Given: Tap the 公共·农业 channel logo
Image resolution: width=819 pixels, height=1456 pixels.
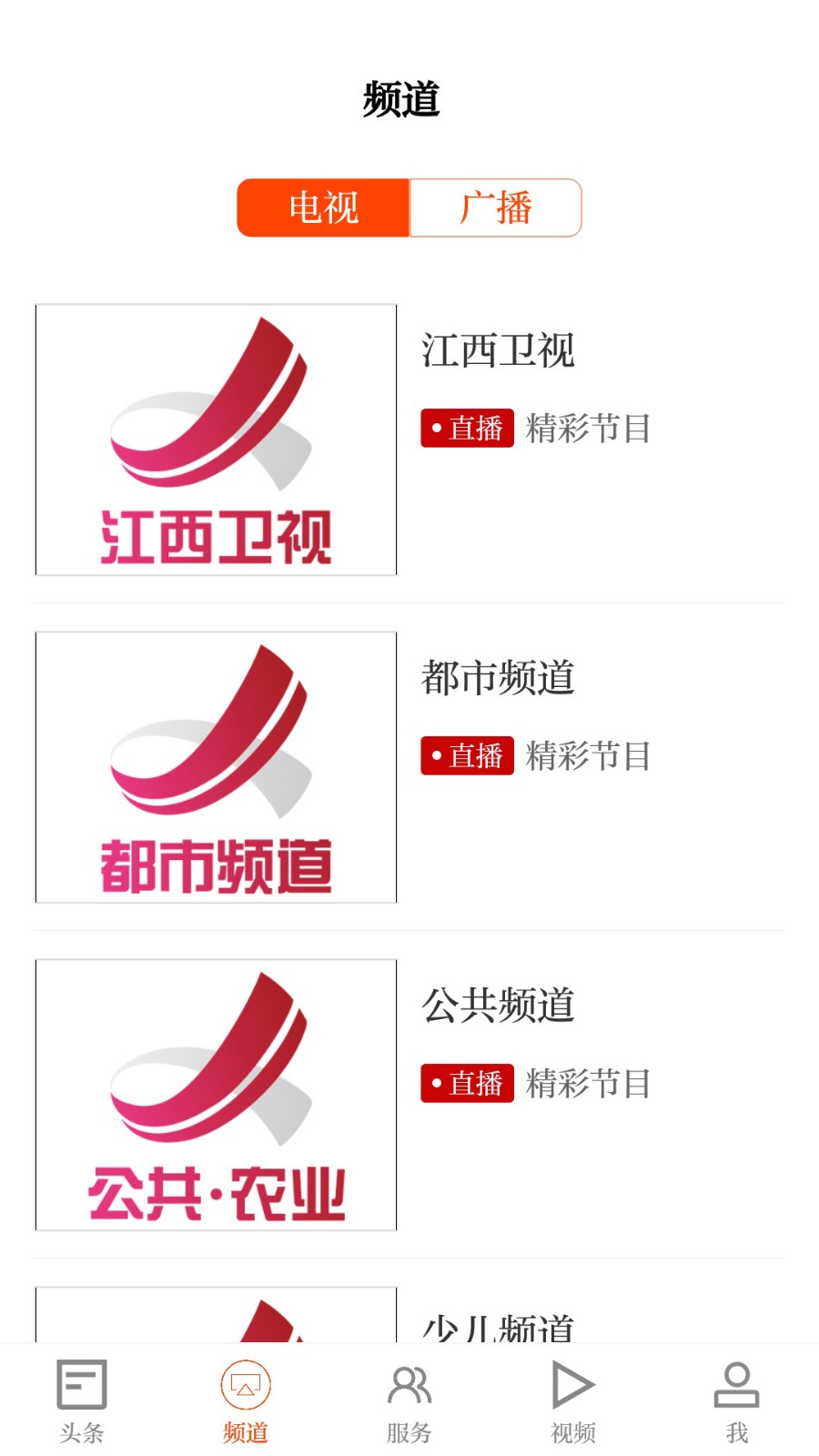Looking at the screenshot, I should click(215, 1095).
